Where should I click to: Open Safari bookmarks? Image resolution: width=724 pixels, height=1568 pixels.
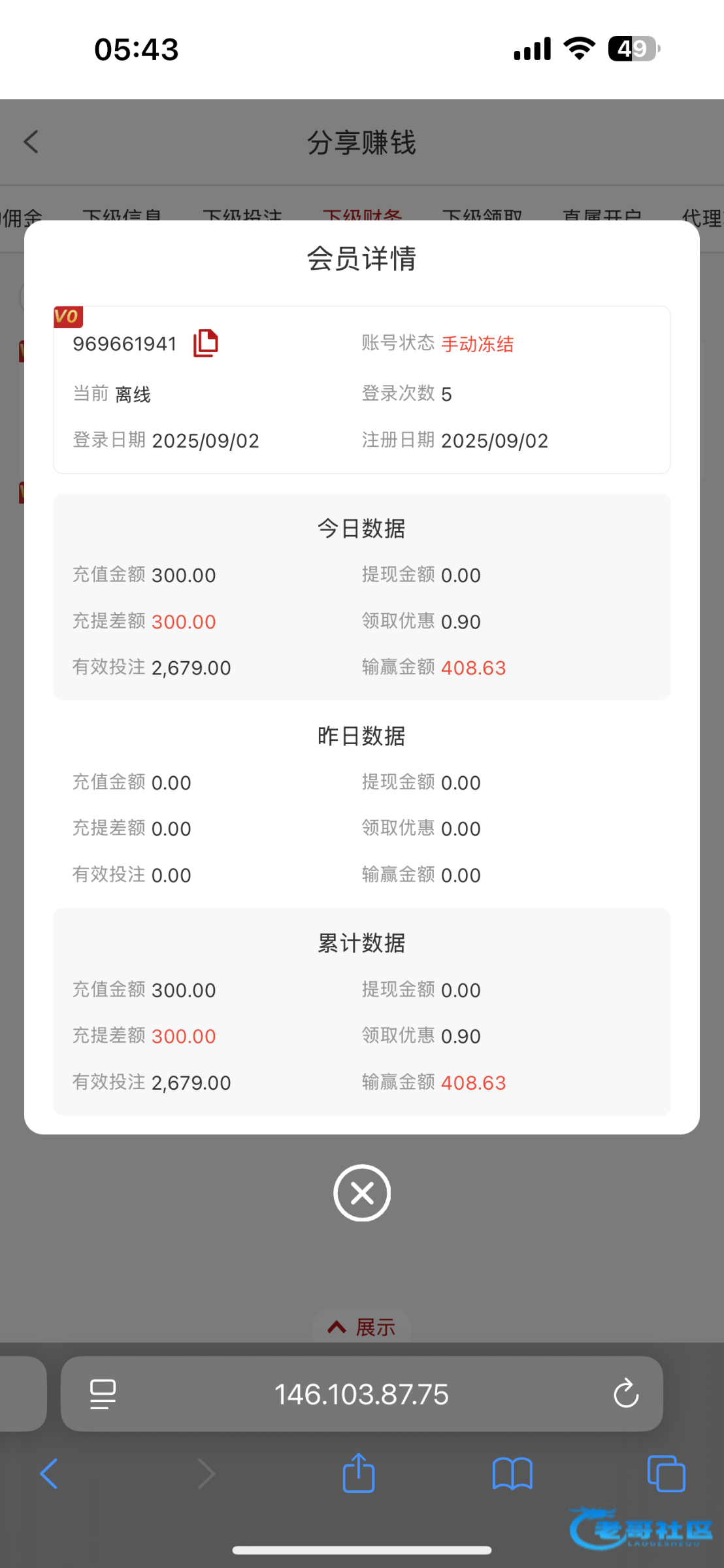512,1474
